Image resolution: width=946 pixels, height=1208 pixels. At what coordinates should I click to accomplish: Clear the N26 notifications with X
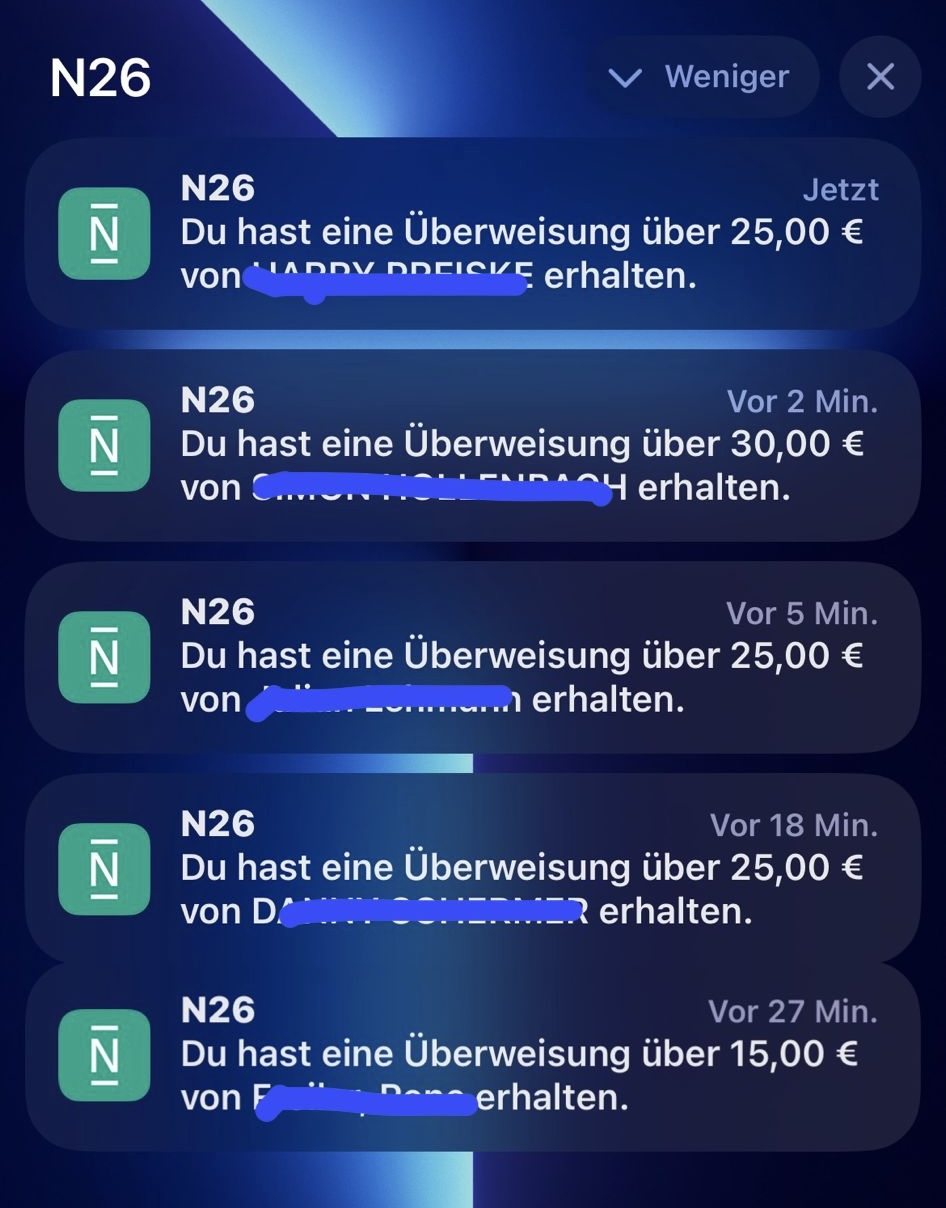pos(880,78)
